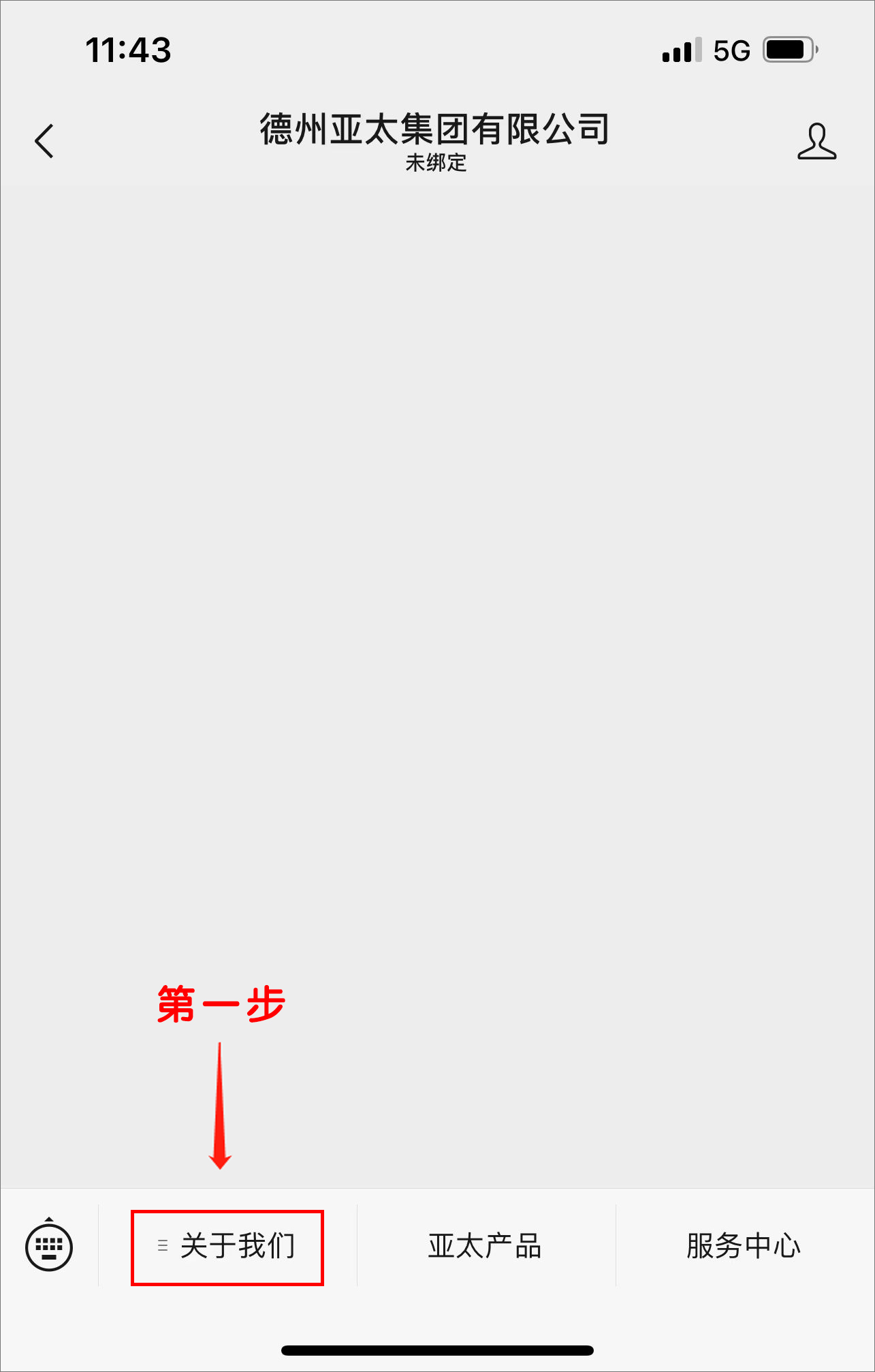Image resolution: width=875 pixels, height=1372 pixels.
Task: Switch to keyboard input mode
Action: pyautogui.click(x=49, y=1246)
